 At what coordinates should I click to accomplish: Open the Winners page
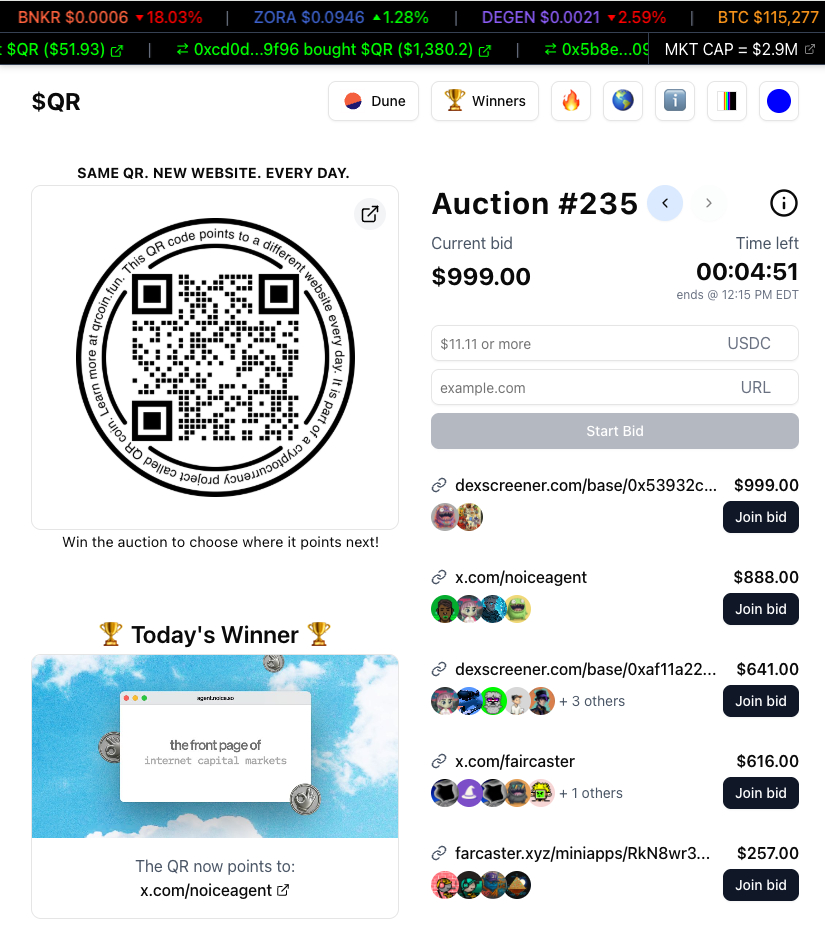[x=484, y=101]
